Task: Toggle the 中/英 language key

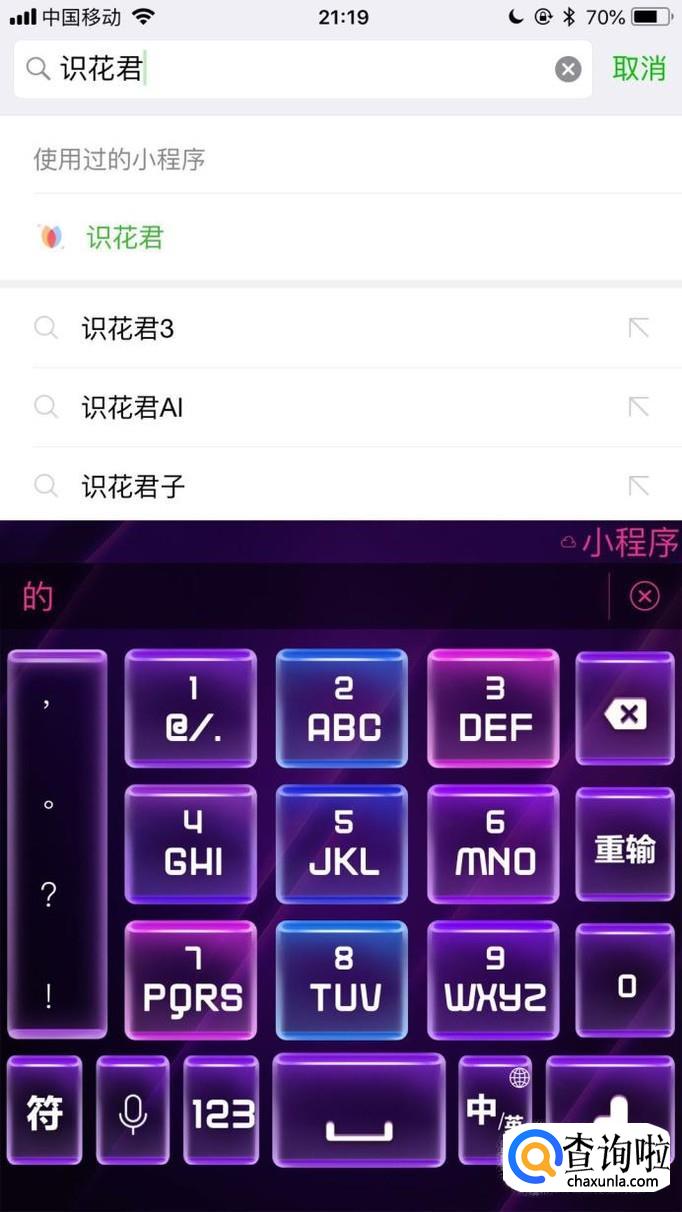Action: 487,1108
